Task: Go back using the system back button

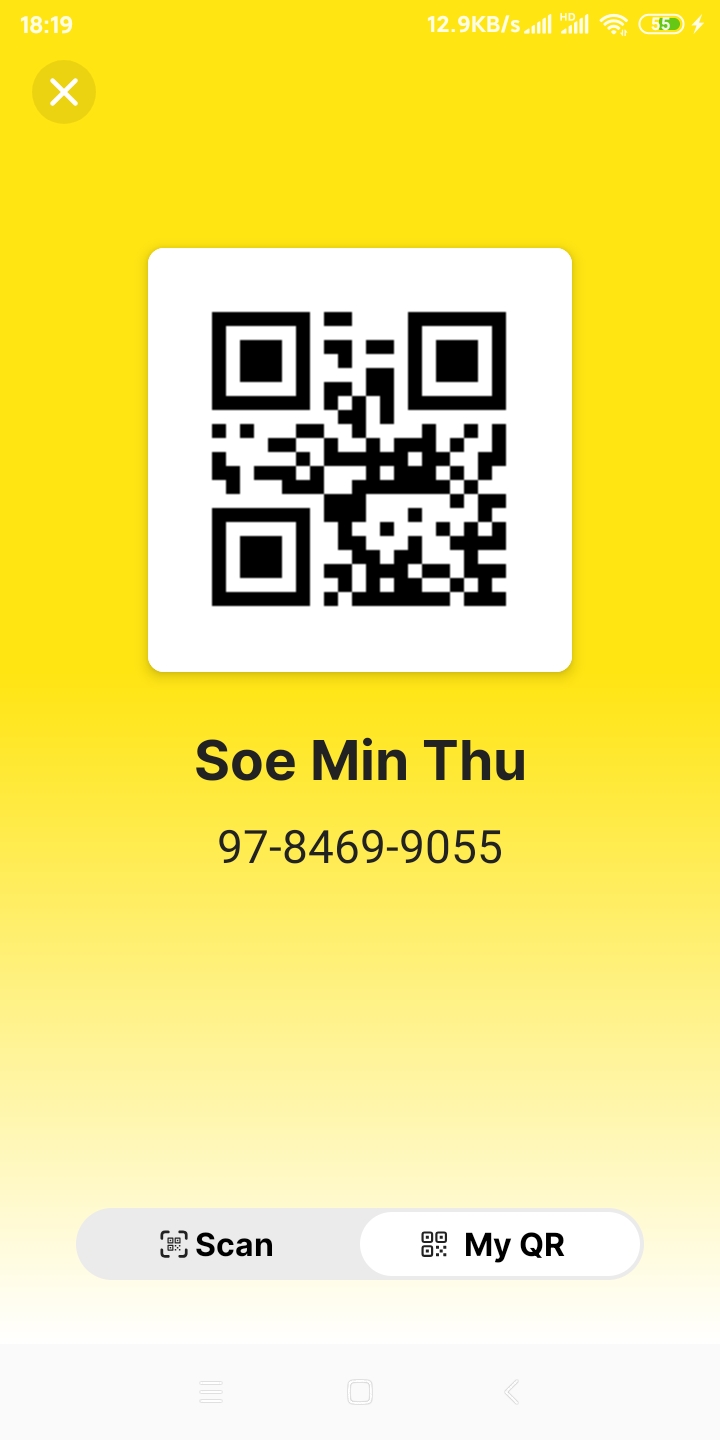Action: (511, 1392)
